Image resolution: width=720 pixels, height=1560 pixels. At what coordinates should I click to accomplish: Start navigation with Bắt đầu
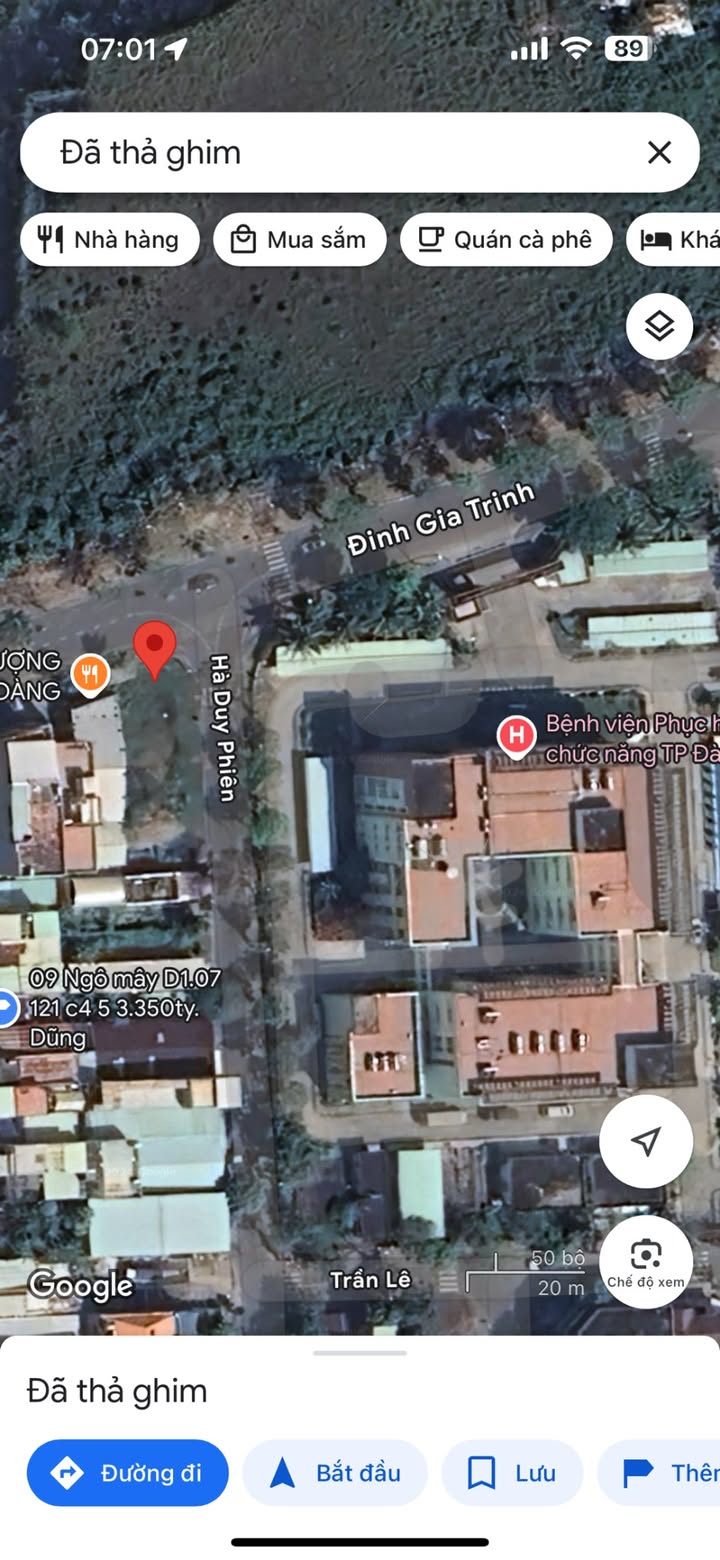335,1473
